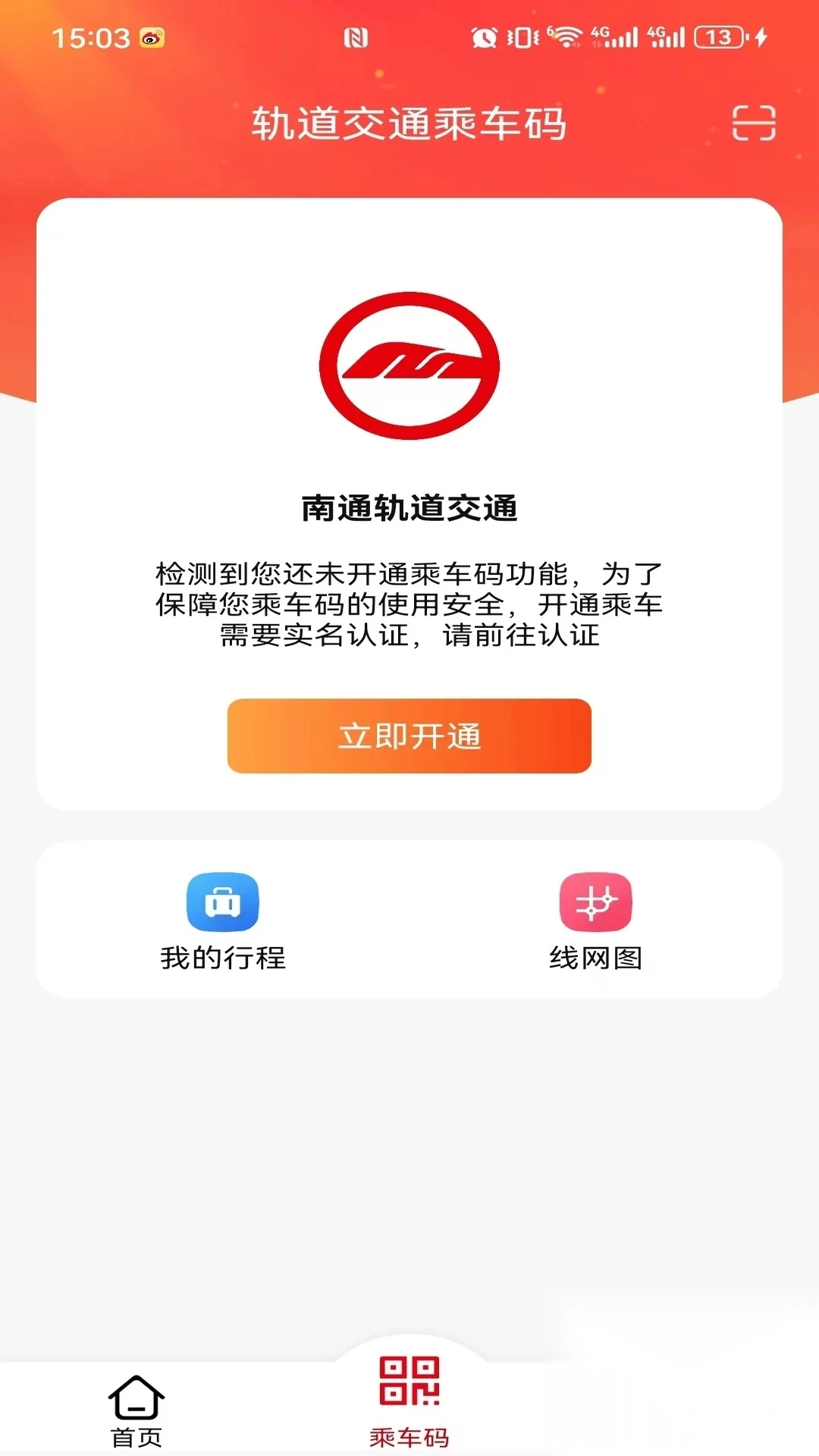This screenshot has width=819, height=1456.
Task: Tap the vibration mode icon in status bar
Action: [521, 36]
